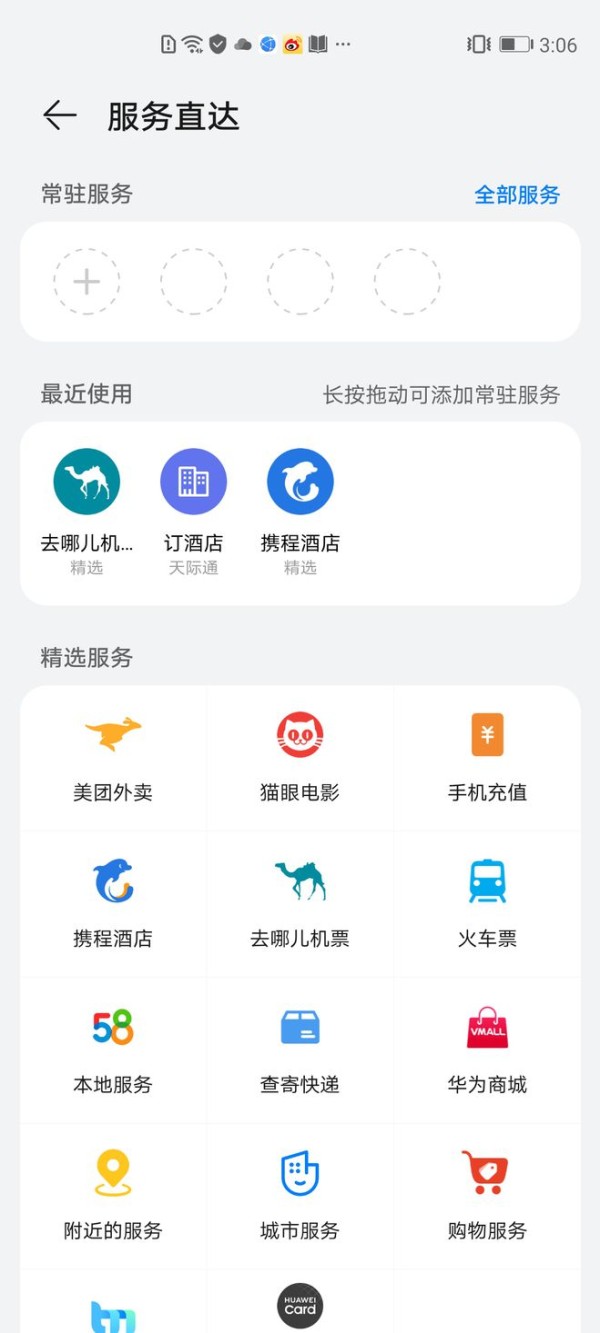The height and width of the screenshot is (1333, 600).
Task: Open 去哪儿机票 in 精选服务 grid
Action: [x=300, y=905]
